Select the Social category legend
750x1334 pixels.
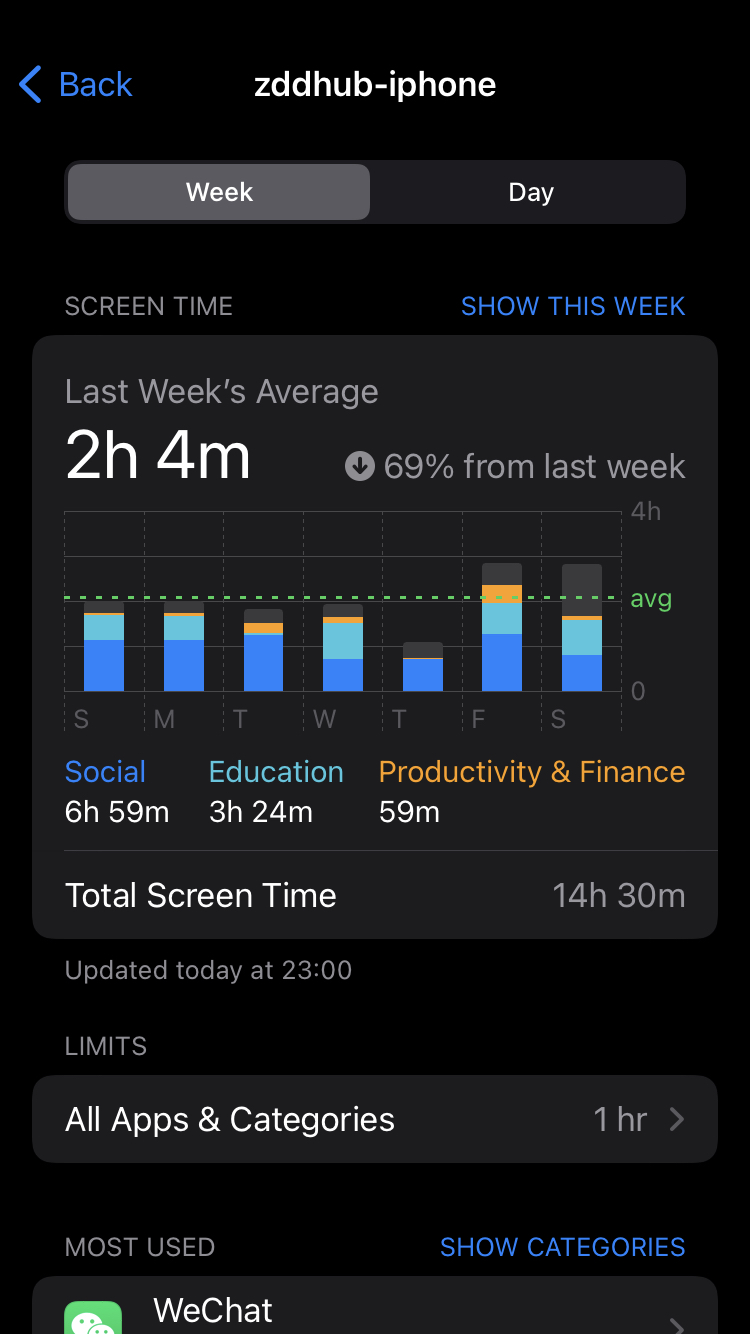(105, 771)
